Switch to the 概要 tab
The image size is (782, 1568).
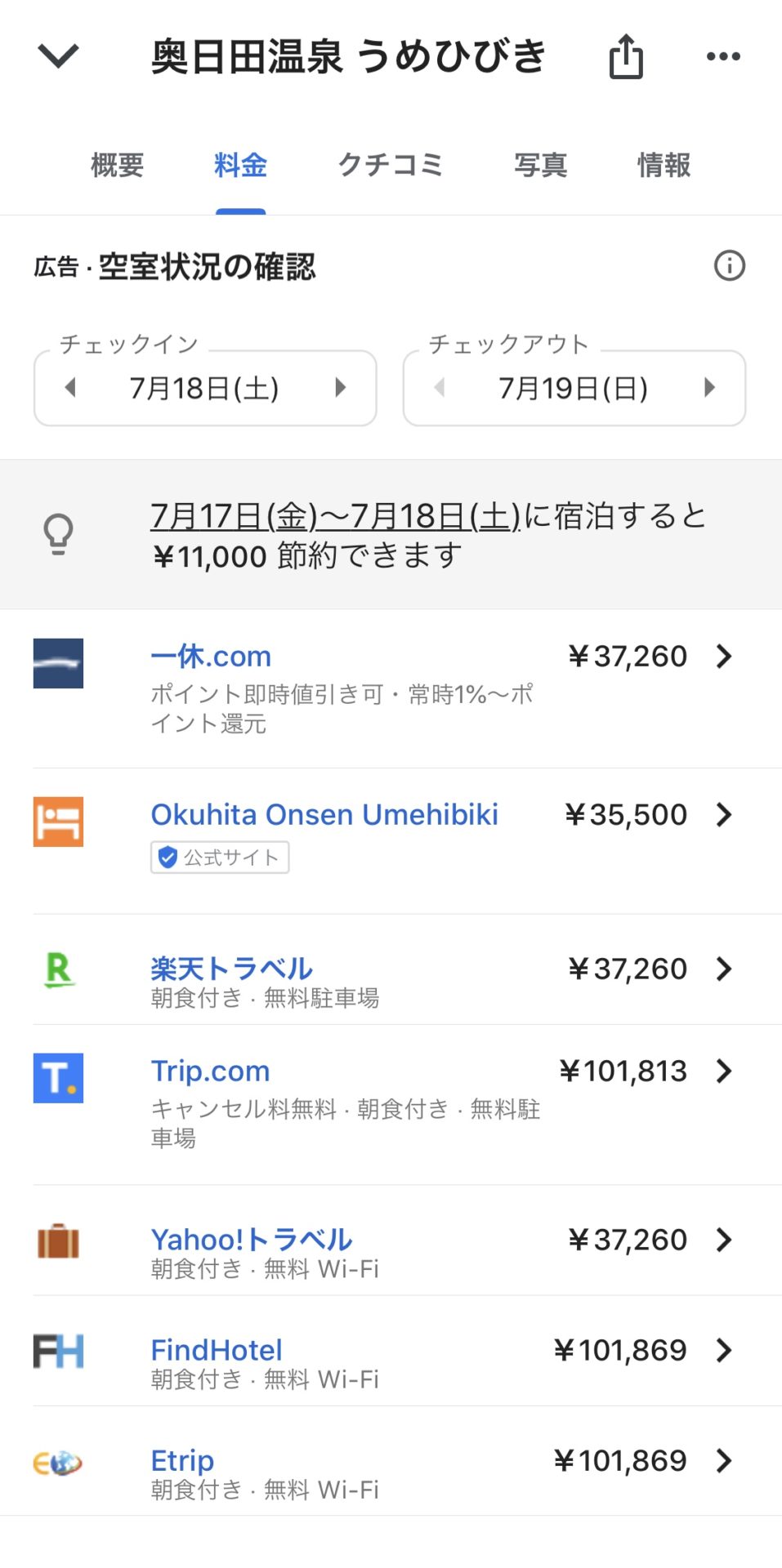[x=118, y=165]
